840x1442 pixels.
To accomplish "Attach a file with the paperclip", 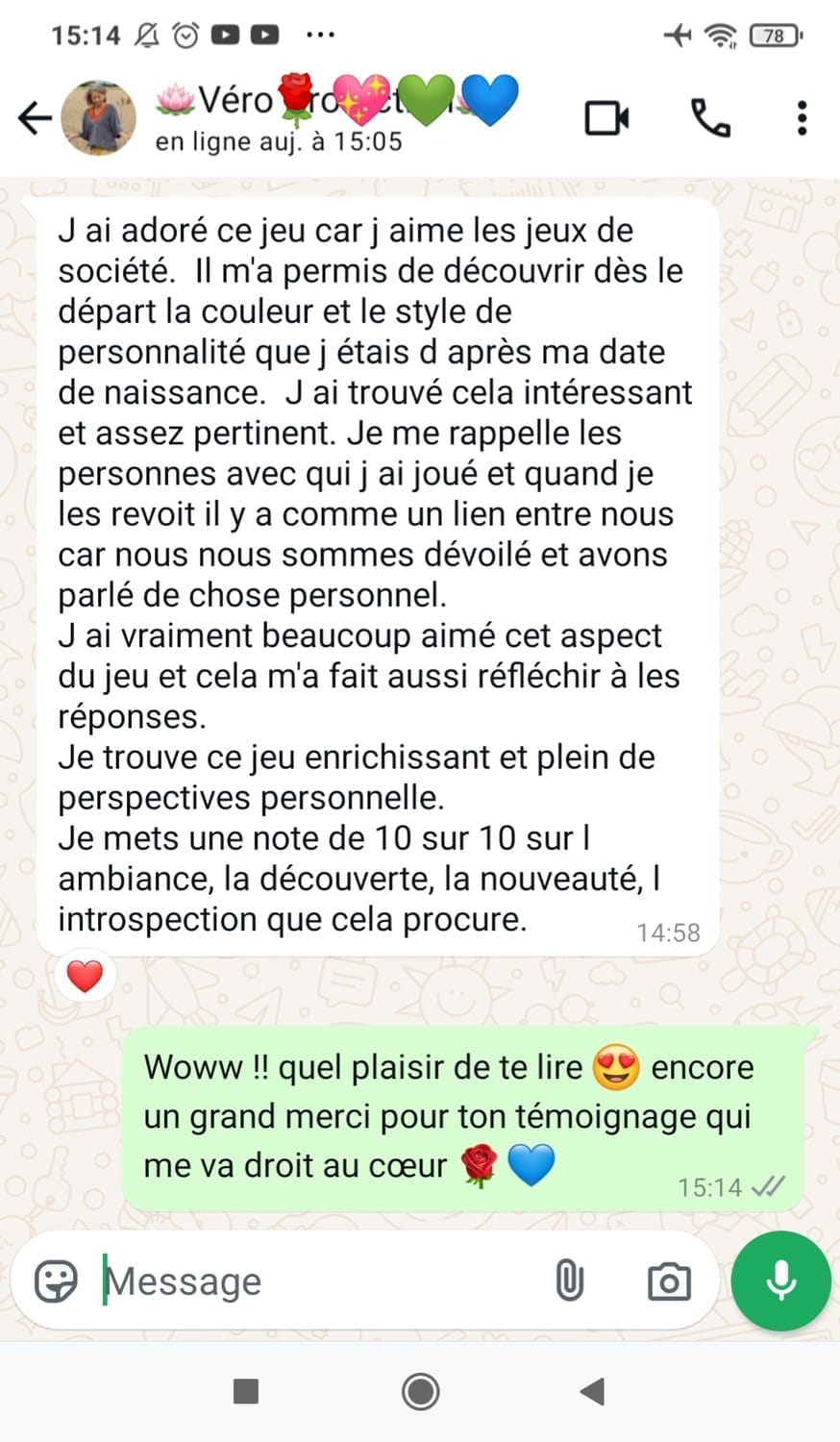I will [x=570, y=1281].
